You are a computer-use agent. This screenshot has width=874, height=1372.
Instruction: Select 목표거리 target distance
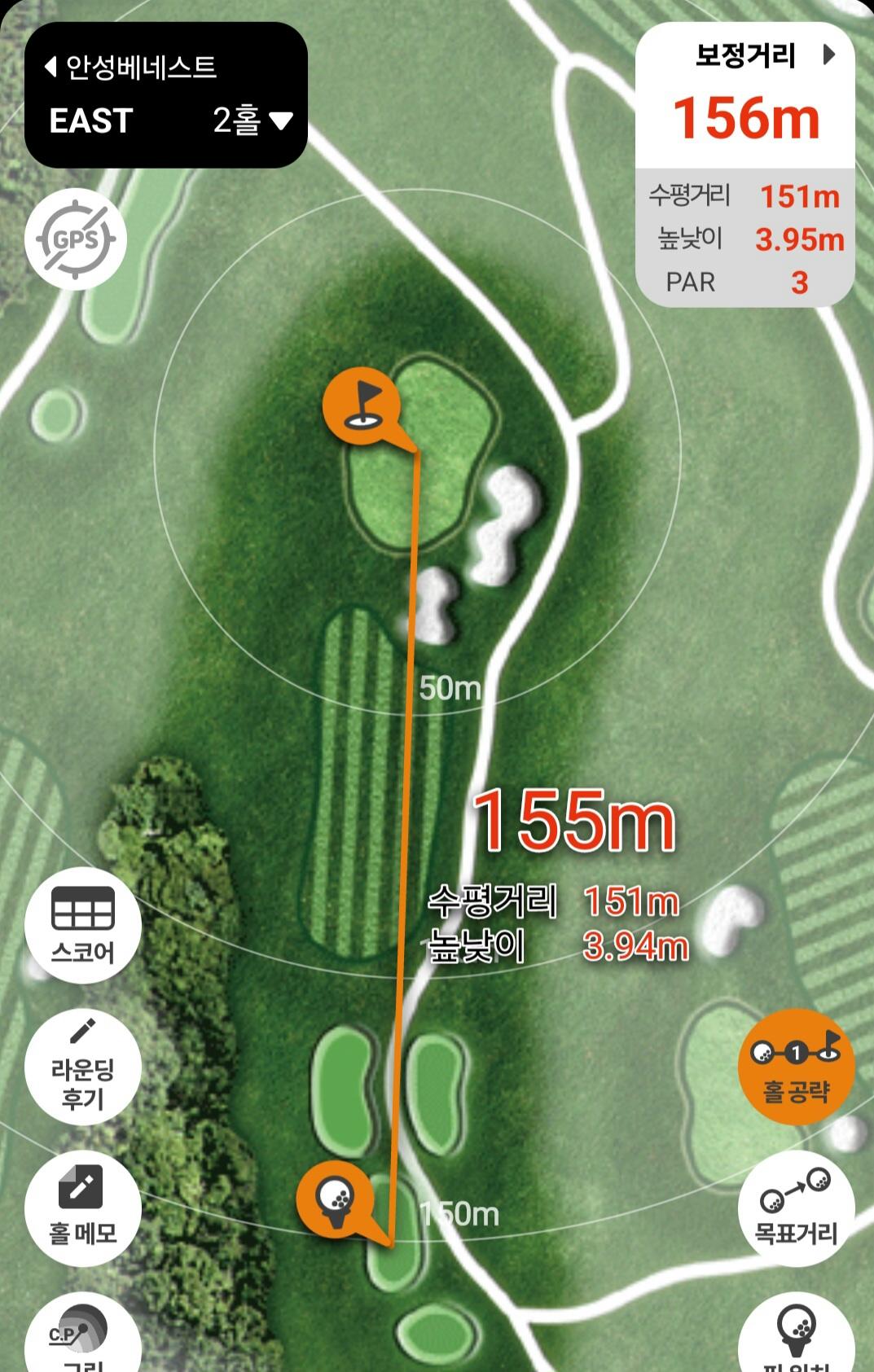[796, 1208]
